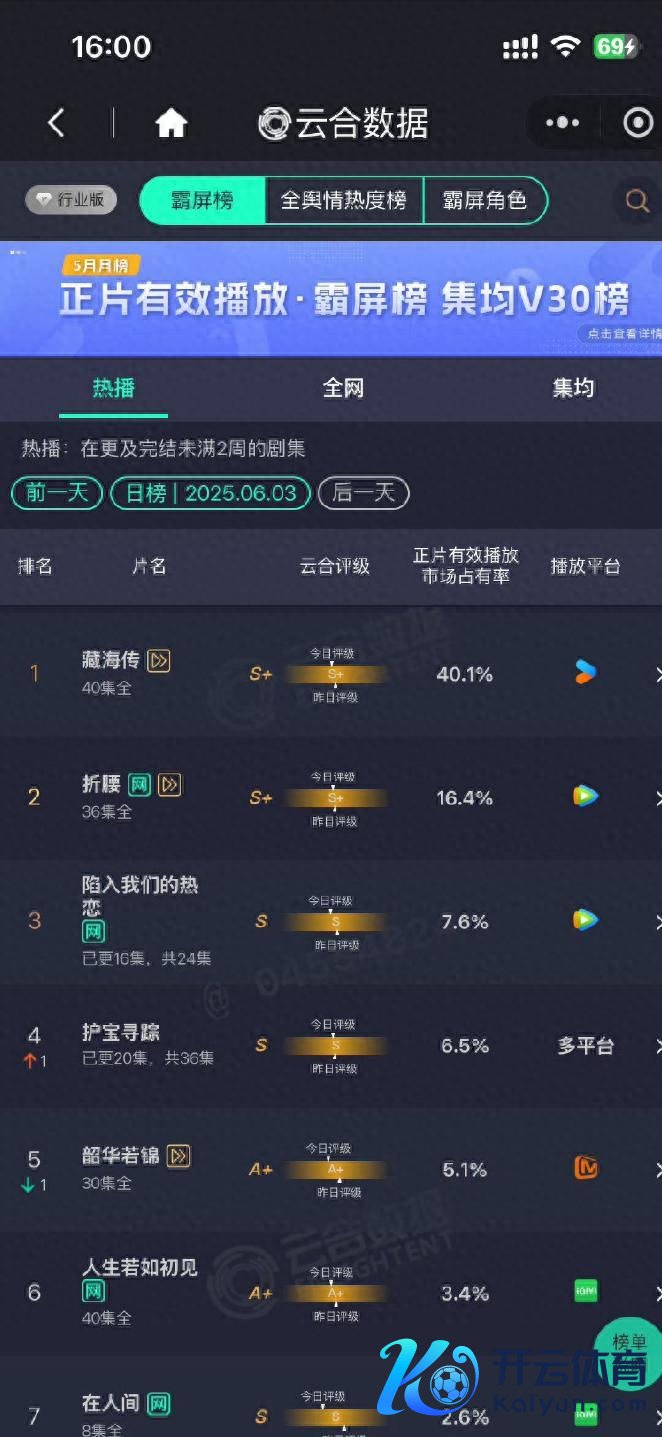Select the 霸屏榜 segment

pyautogui.click(x=203, y=200)
